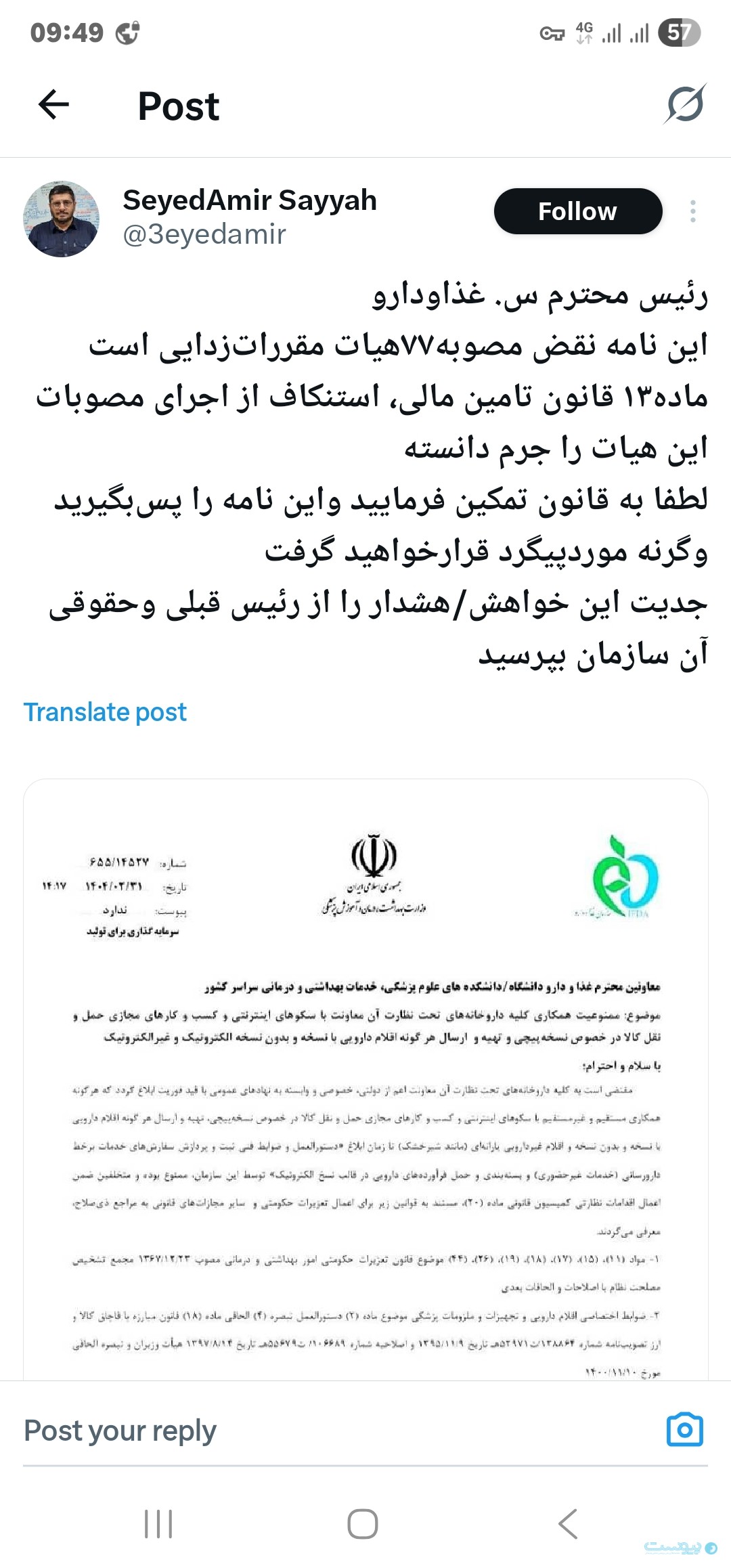Follow SeyedAmir Sayyah

[577, 211]
